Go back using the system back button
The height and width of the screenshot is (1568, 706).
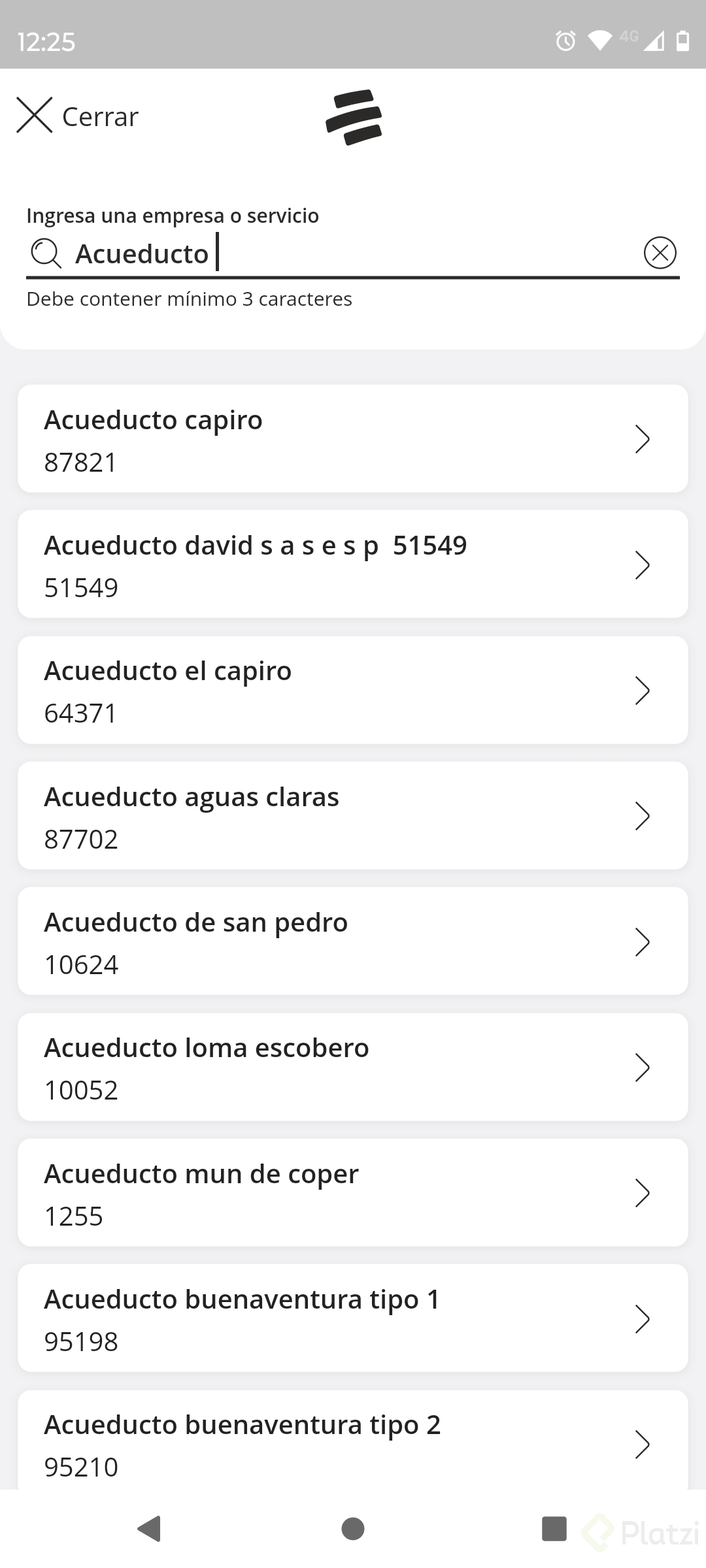[150, 1529]
